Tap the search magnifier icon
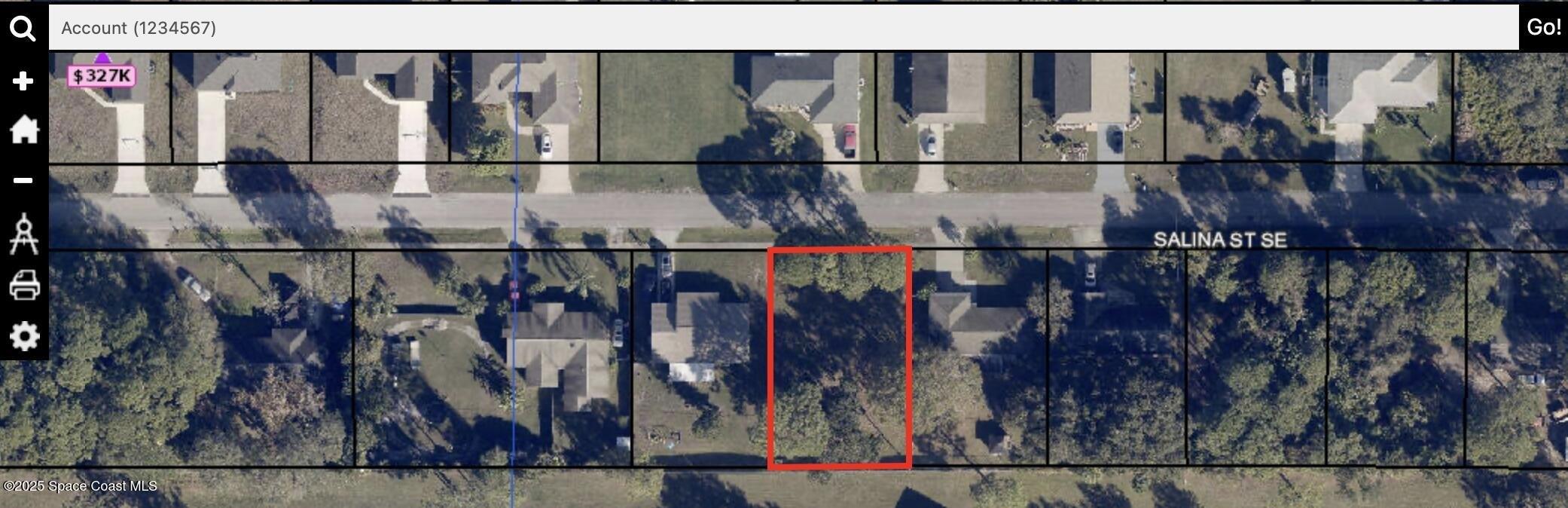 [x=23, y=29]
